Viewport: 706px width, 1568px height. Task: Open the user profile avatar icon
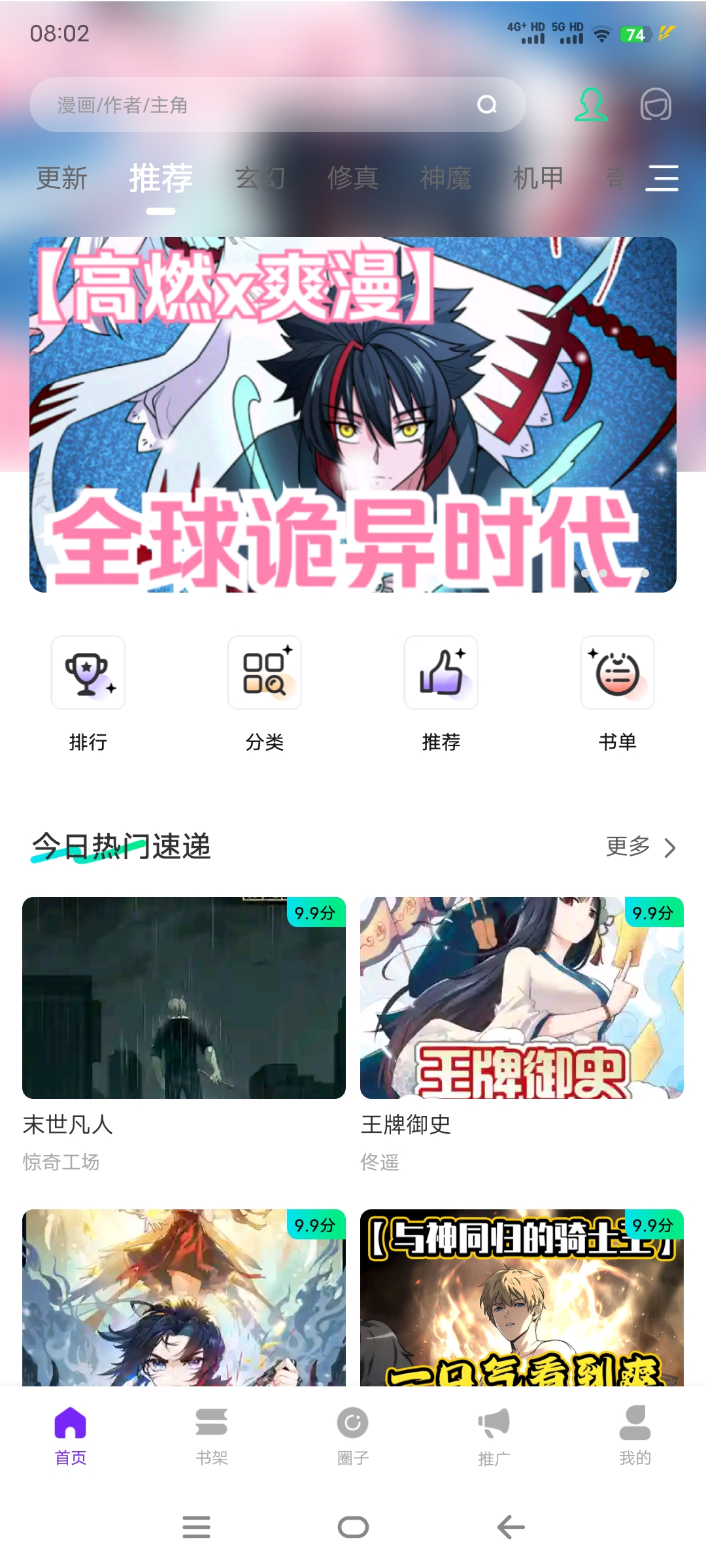[590, 106]
